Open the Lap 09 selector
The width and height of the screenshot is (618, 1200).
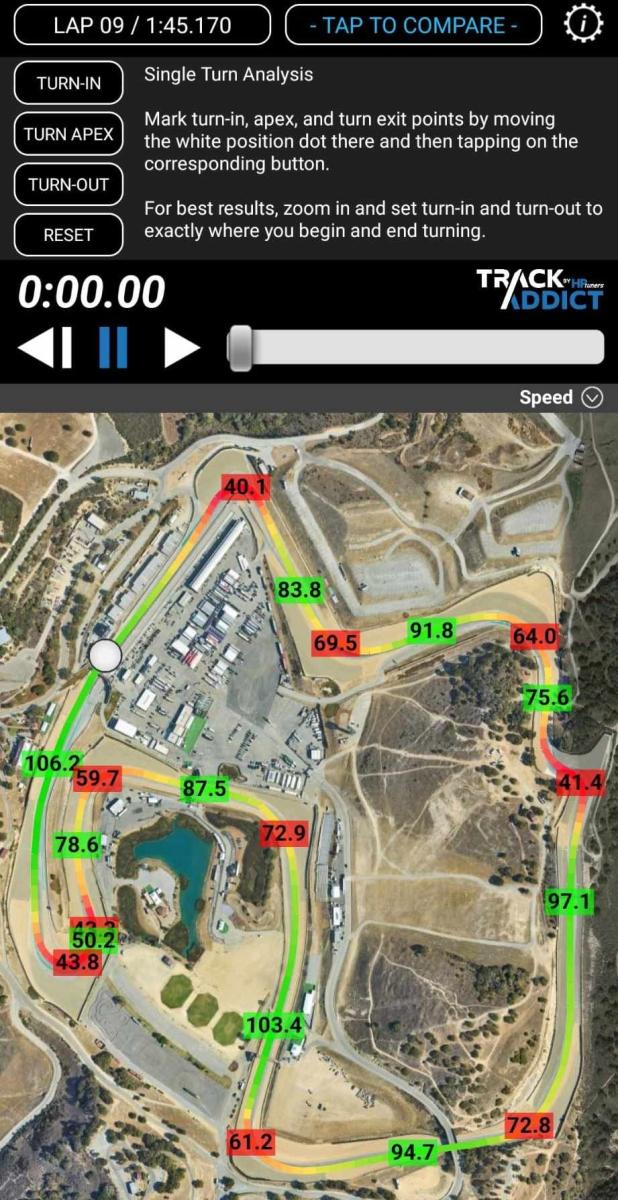(x=143, y=25)
